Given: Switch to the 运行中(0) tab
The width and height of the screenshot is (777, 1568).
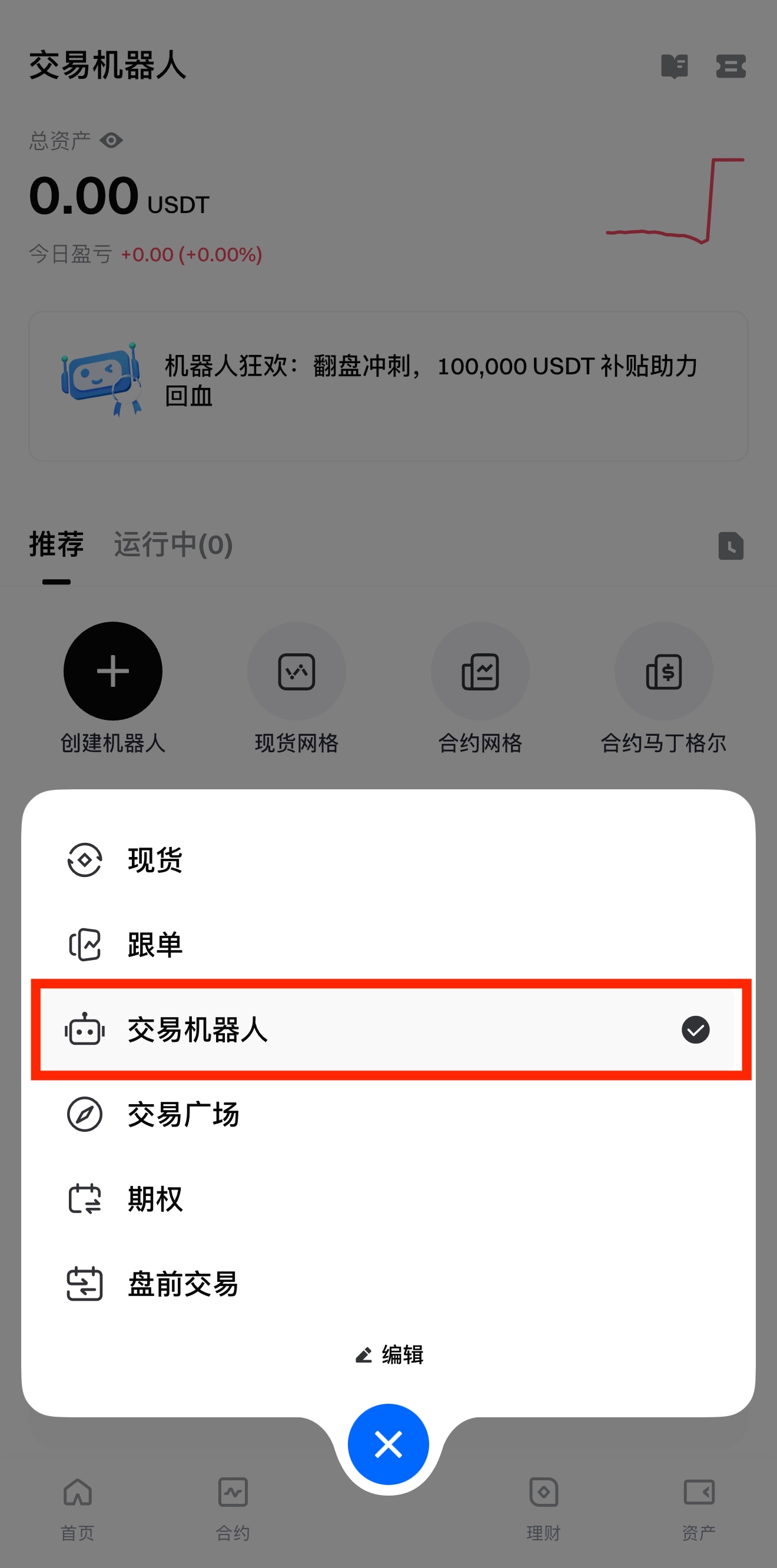Looking at the screenshot, I should click(x=172, y=546).
